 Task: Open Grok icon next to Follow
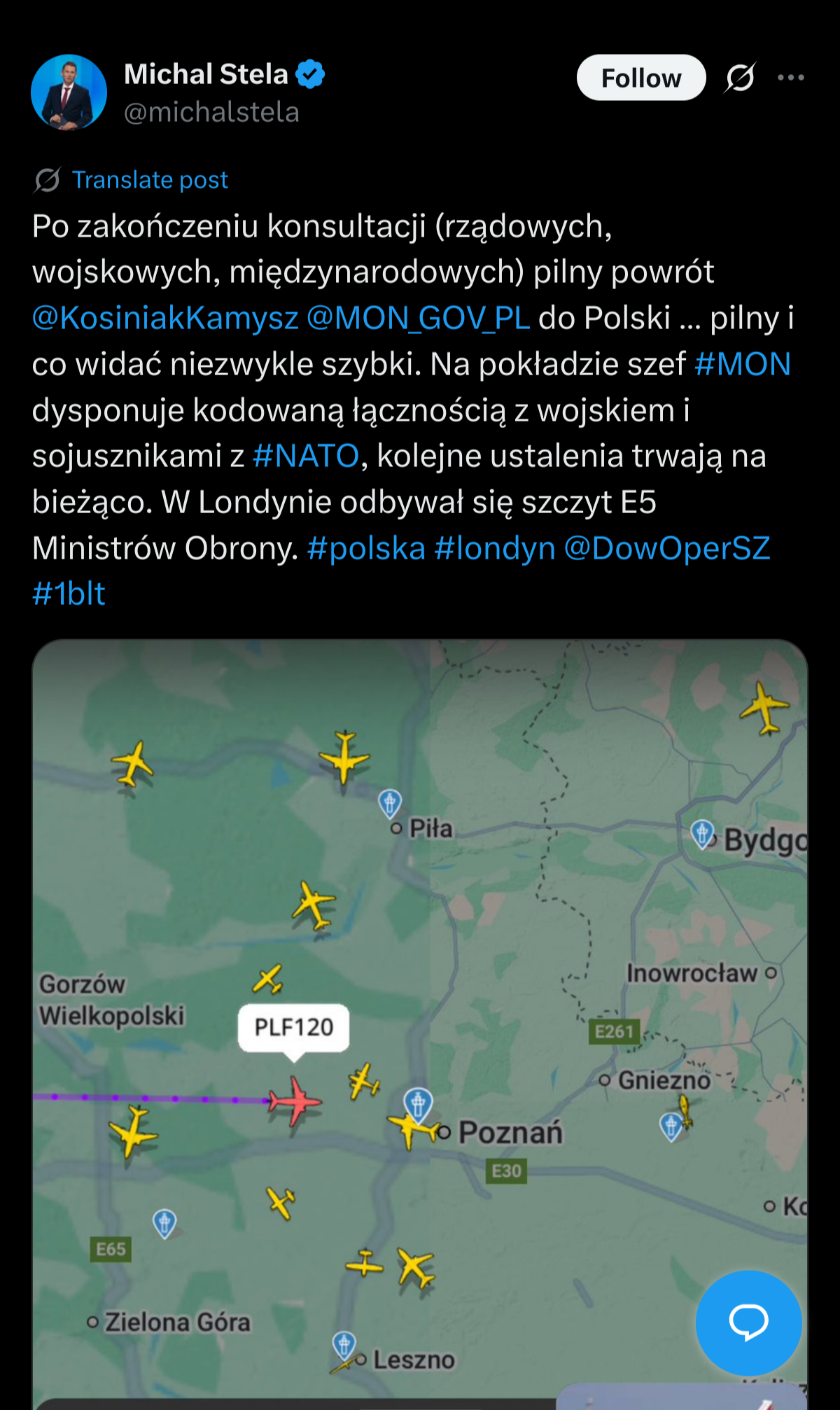(740, 78)
